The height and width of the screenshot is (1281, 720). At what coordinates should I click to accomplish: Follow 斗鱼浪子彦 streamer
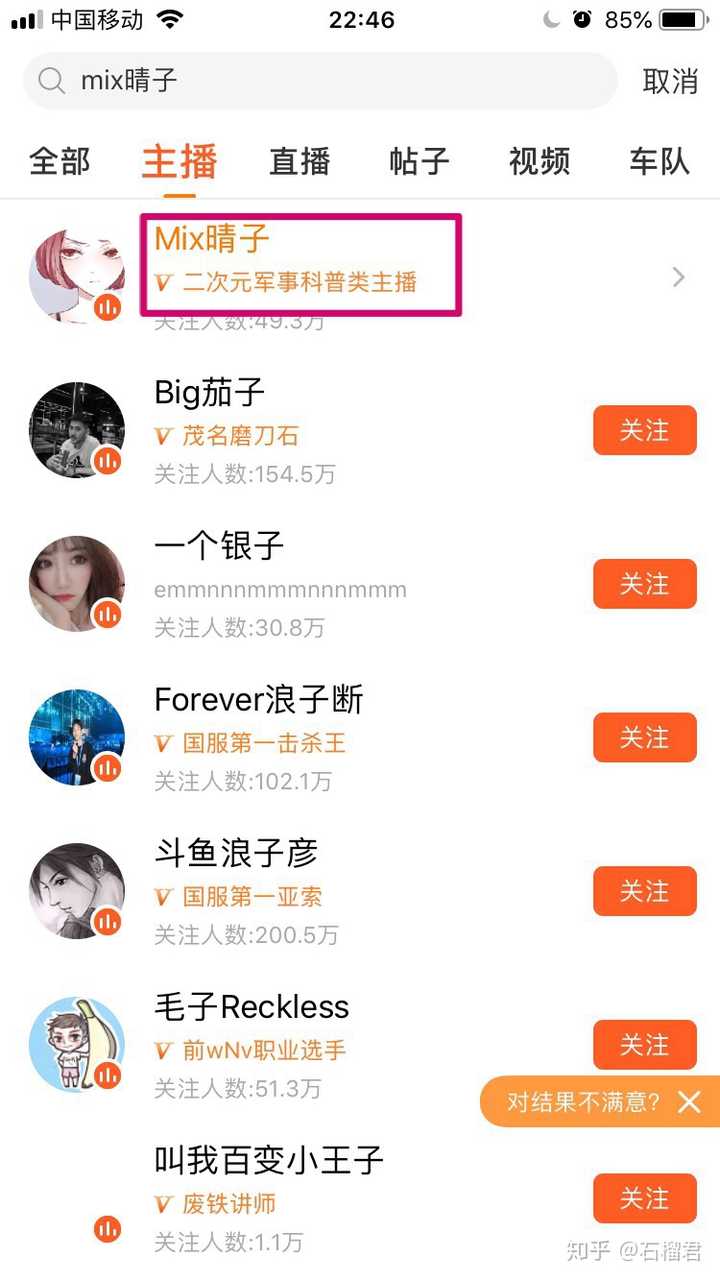click(644, 891)
